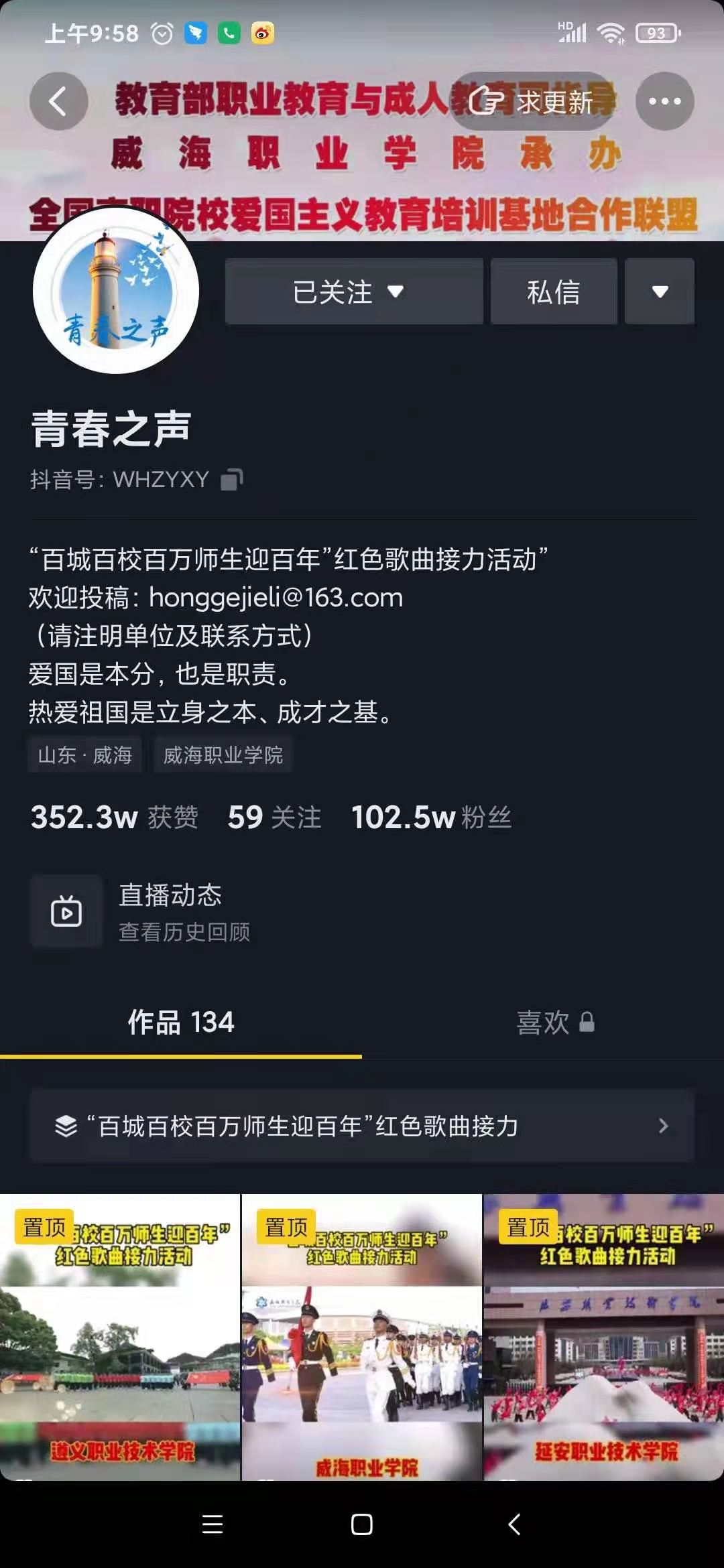Switch to the 作品 134 tab
This screenshot has width=724, height=1568.
(x=181, y=1023)
